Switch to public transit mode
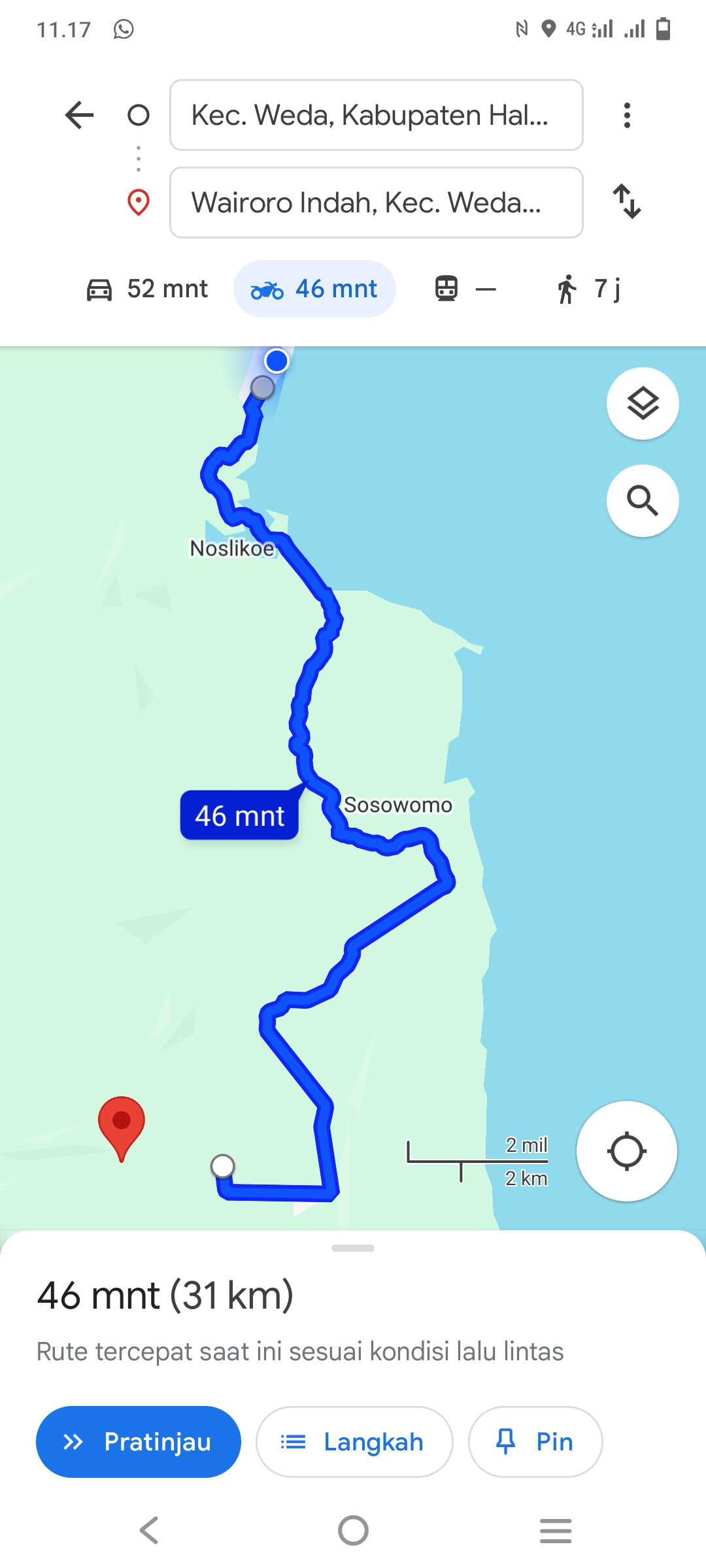Screen dimensions: 706x1568 pos(465,289)
